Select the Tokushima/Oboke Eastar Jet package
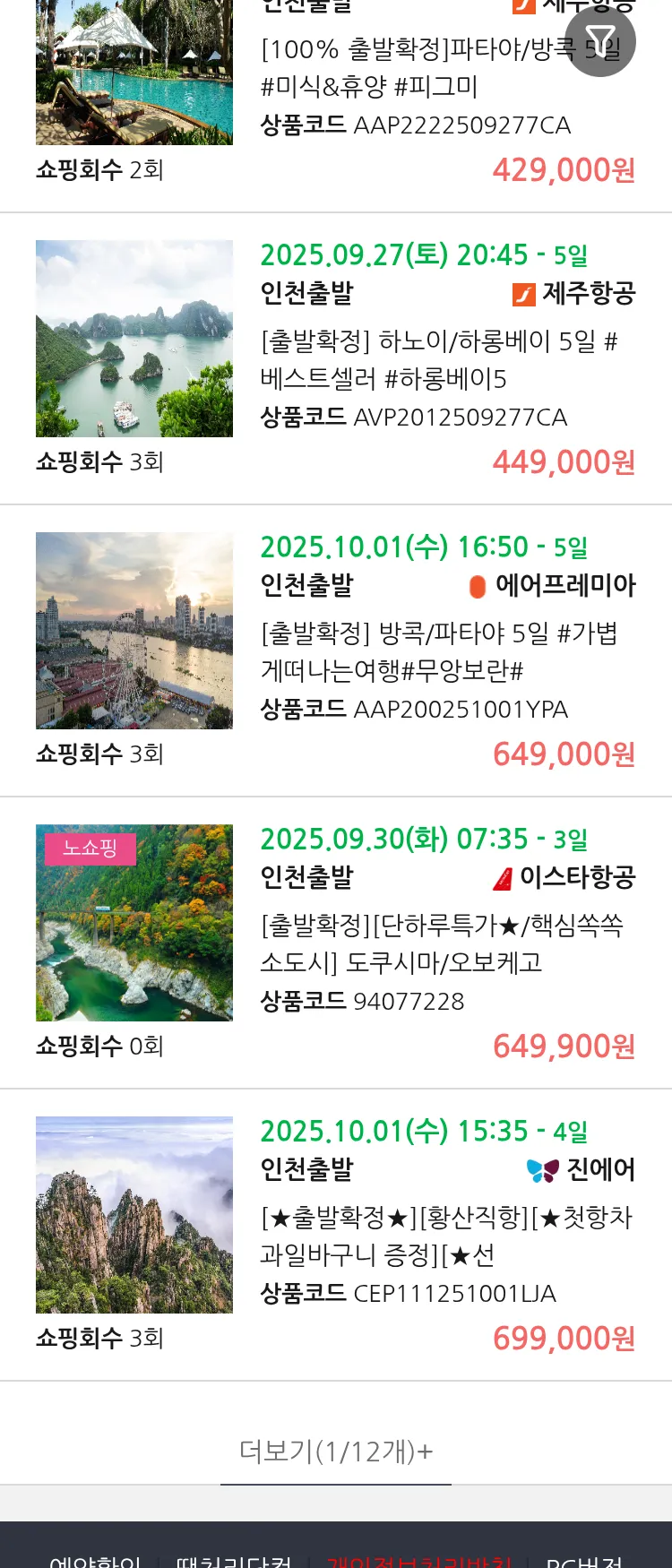672x1568 pixels. click(441, 944)
